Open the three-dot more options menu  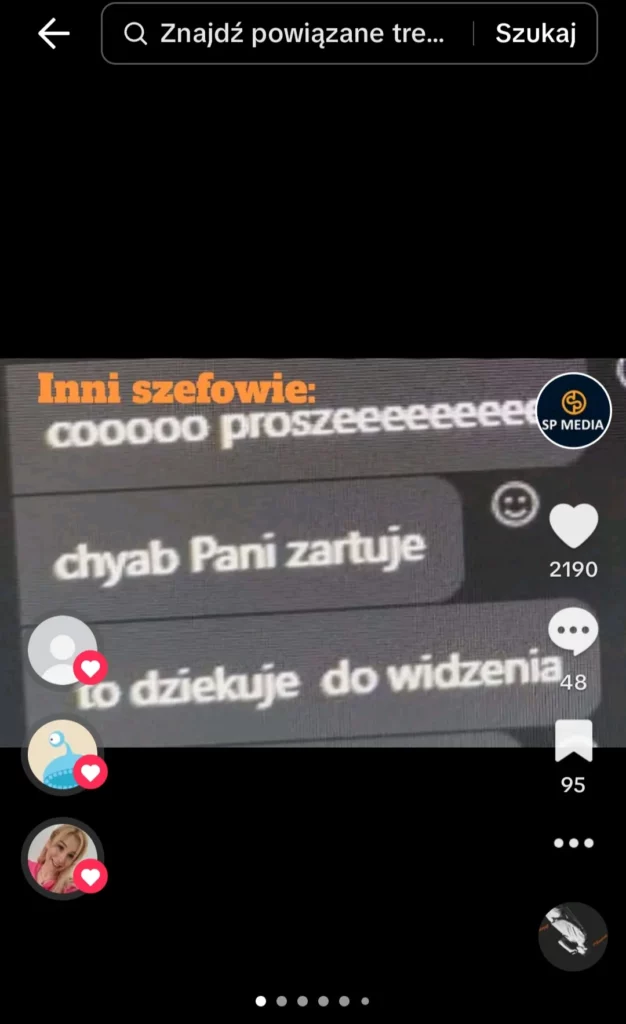(574, 843)
